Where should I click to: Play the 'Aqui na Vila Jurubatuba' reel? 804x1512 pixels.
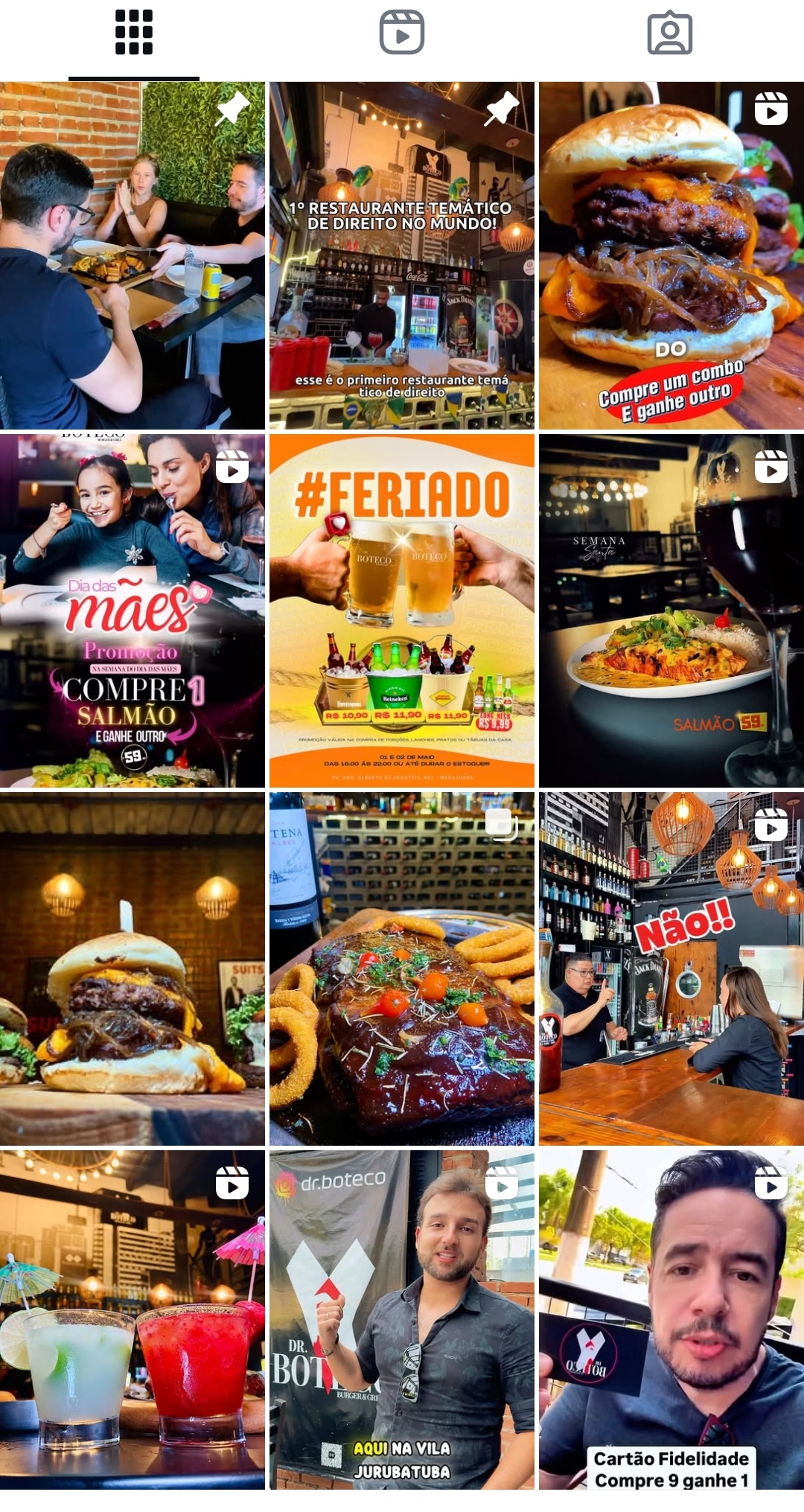tap(402, 1320)
